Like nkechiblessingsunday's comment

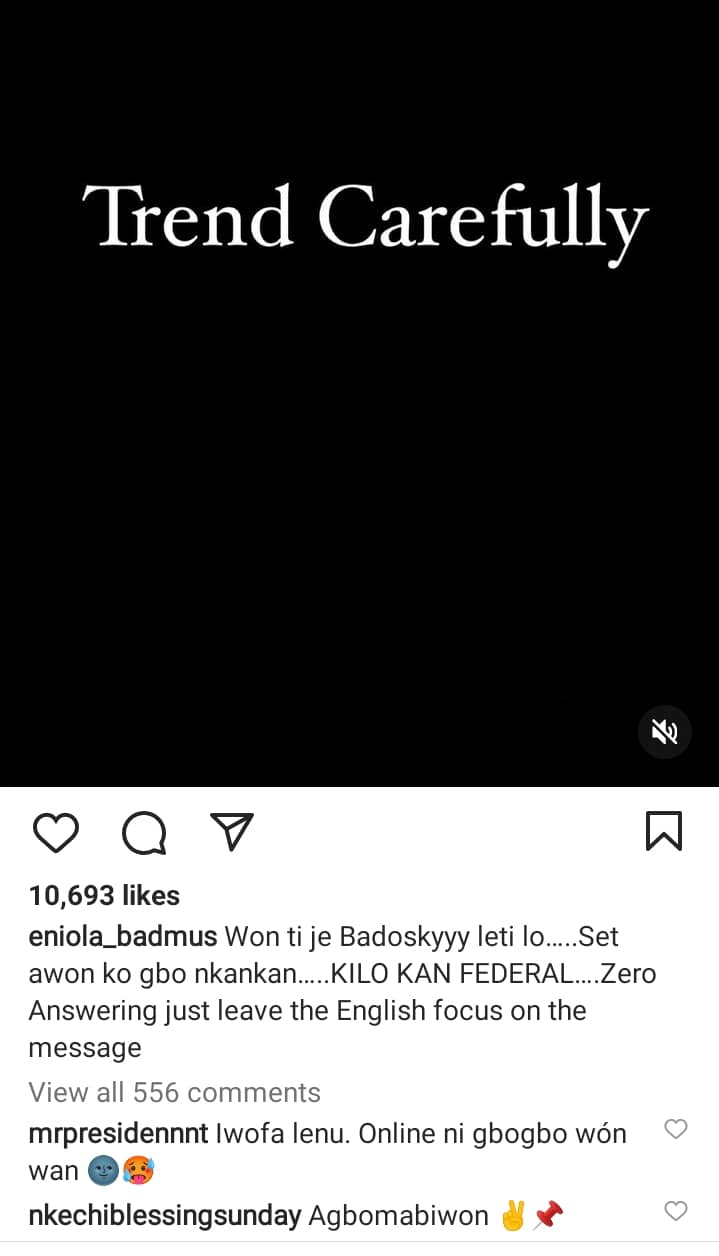pos(676,1211)
